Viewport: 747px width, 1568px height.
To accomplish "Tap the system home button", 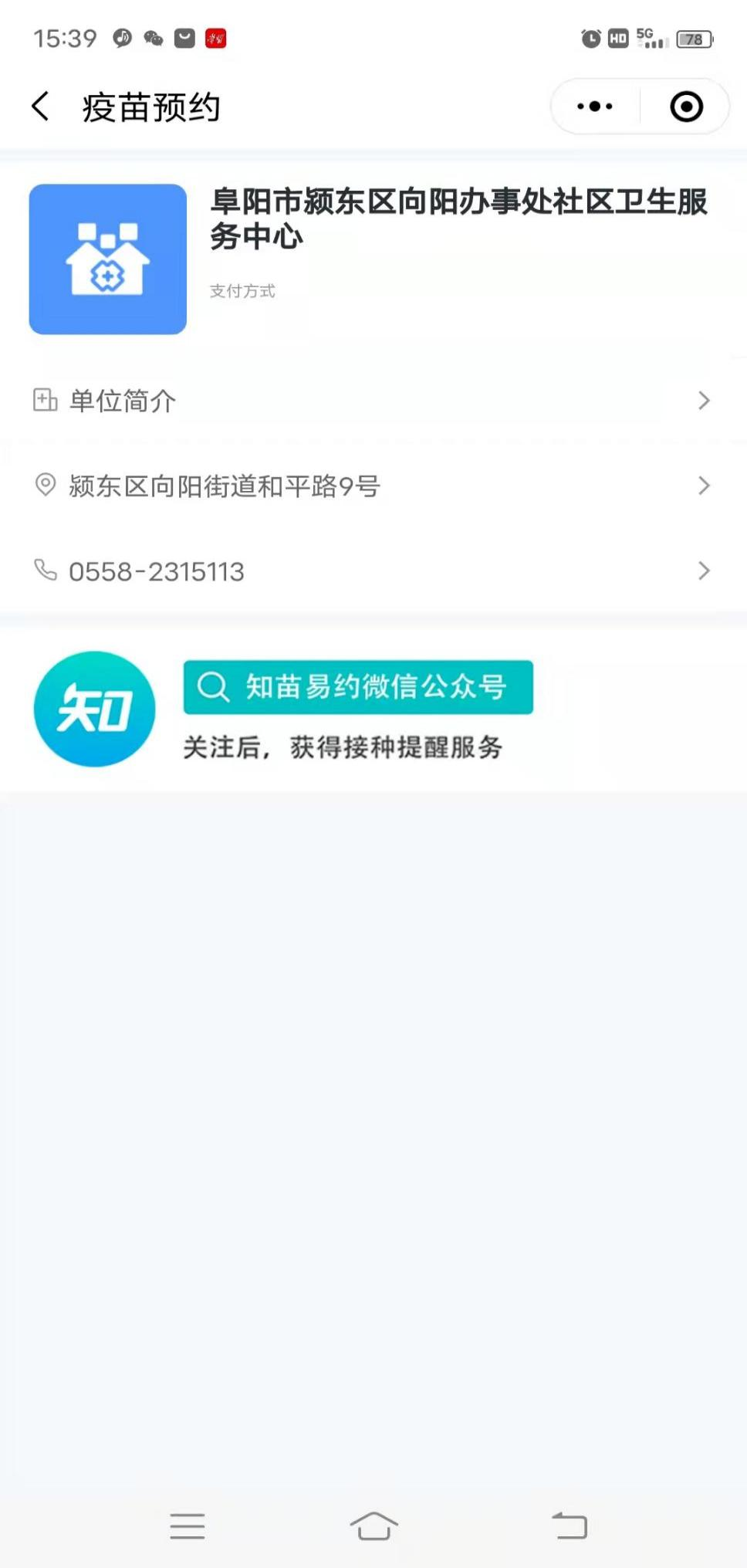I will [x=373, y=1526].
